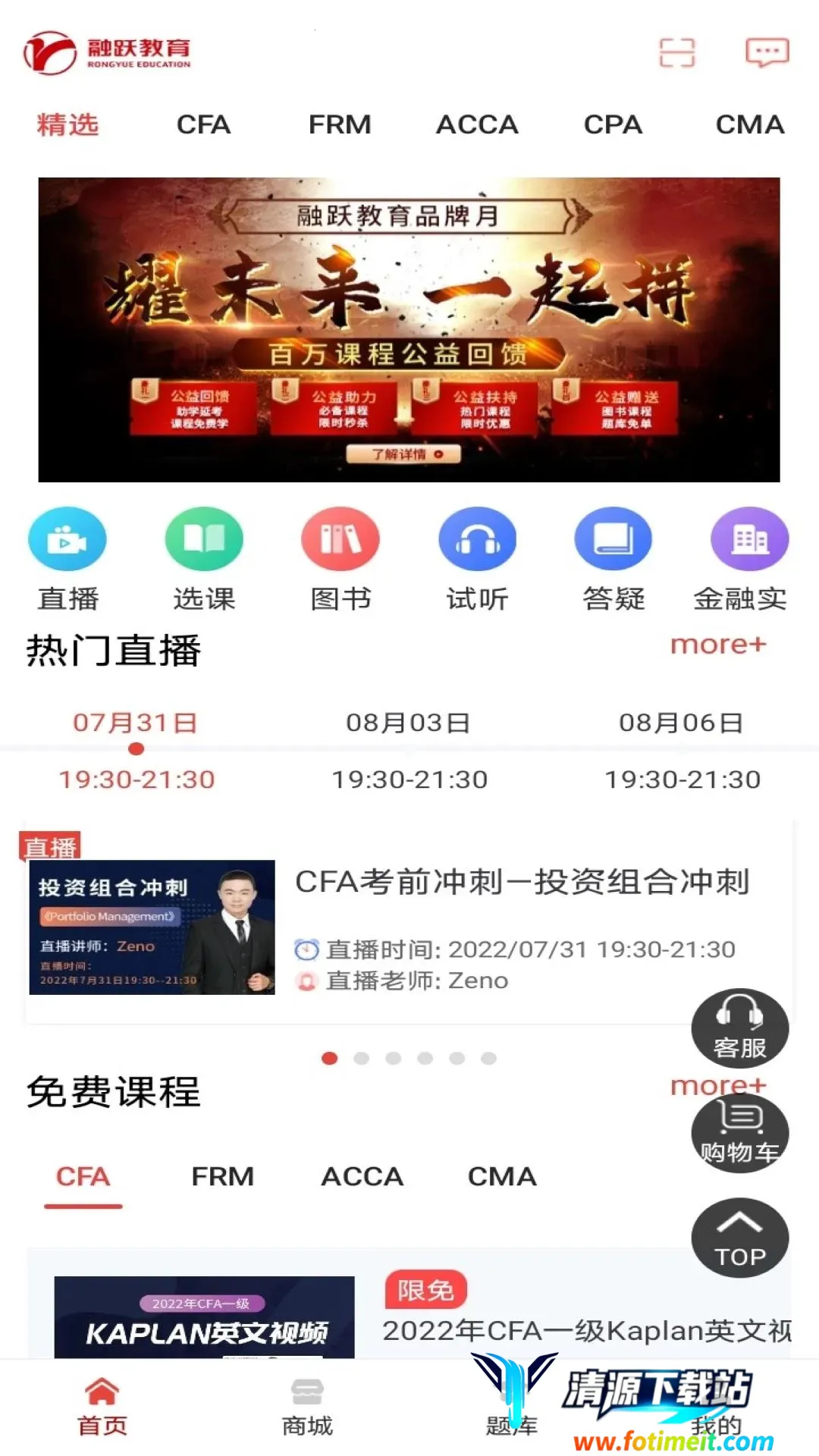Contact 客服 customer service
The image size is (819, 1456).
pyautogui.click(x=739, y=1028)
